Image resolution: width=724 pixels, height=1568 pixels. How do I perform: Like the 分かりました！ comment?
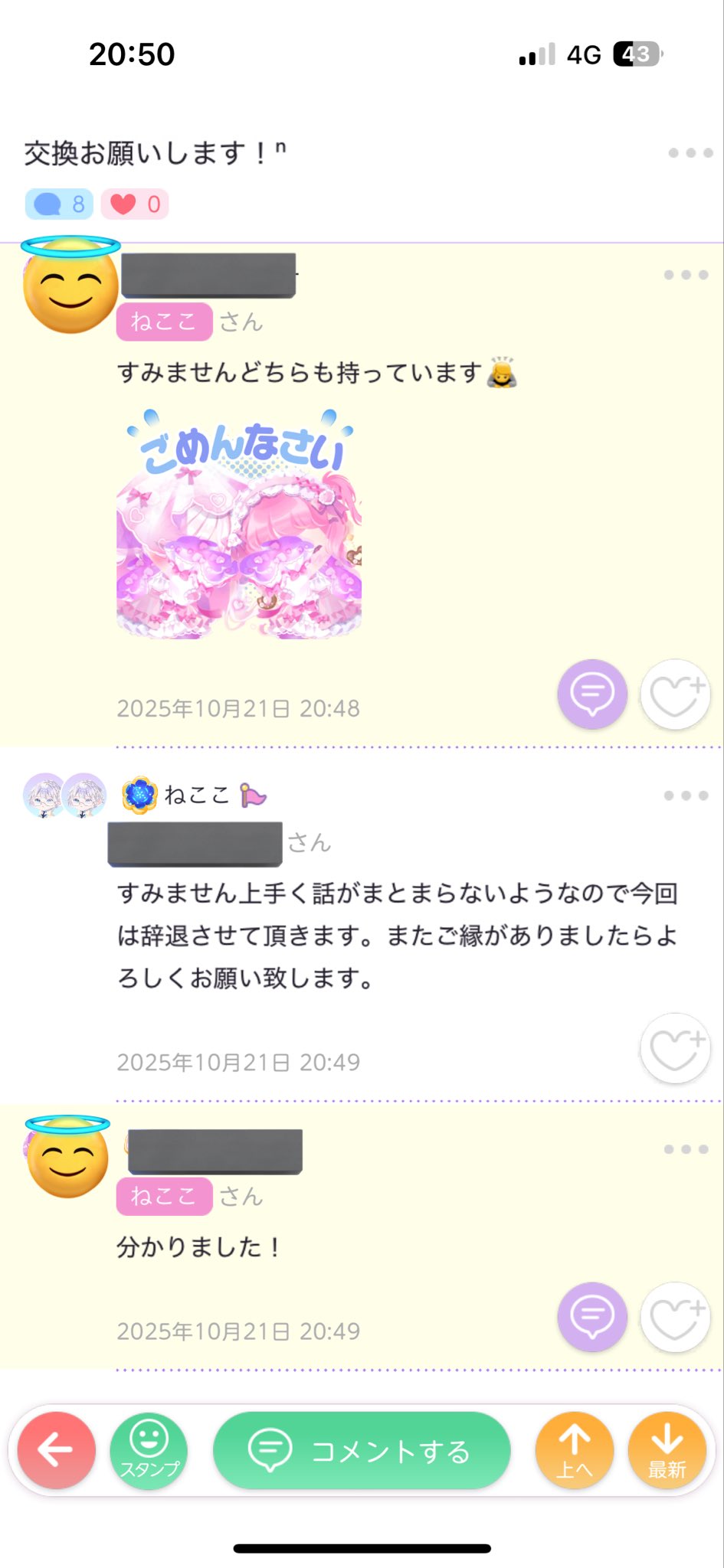point(675,1316)
